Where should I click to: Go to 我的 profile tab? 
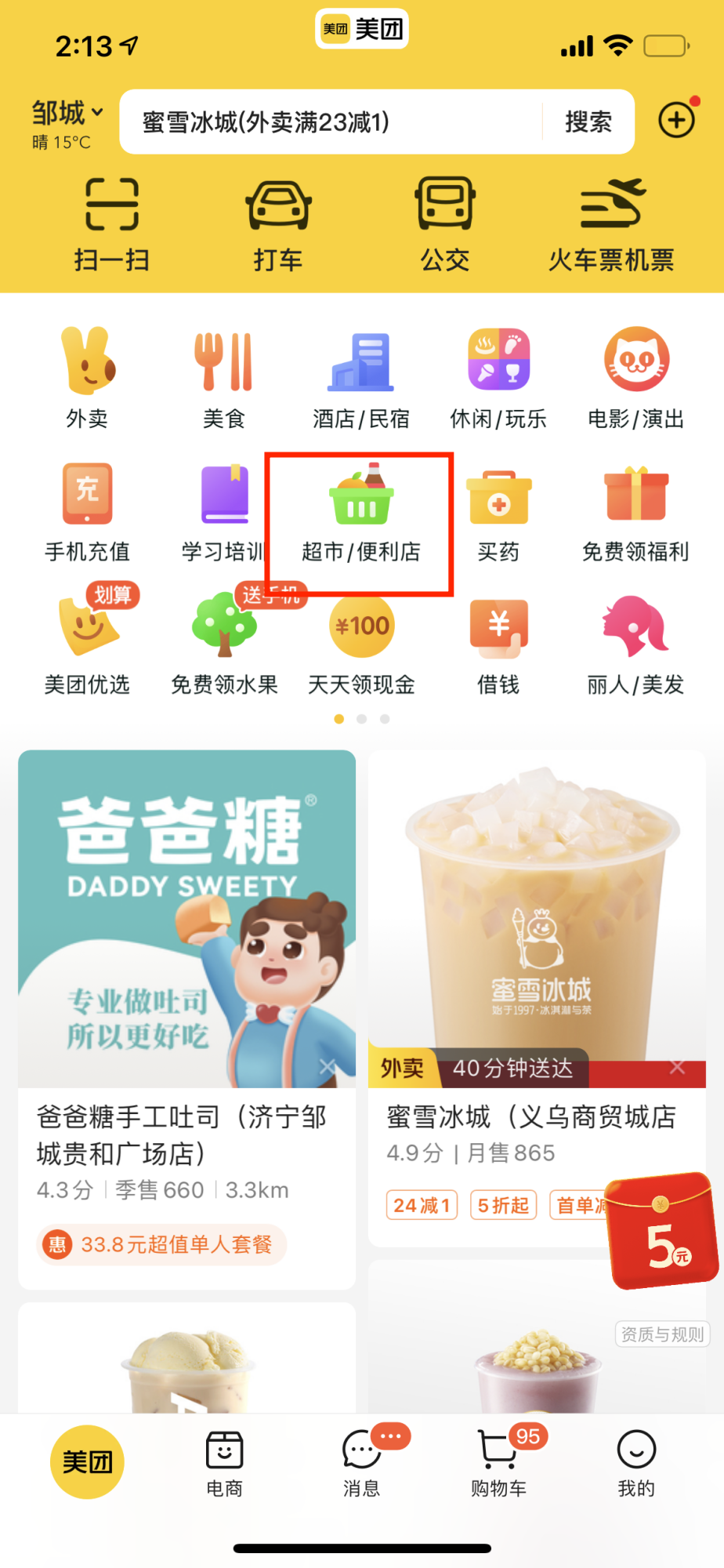point(635,1463)
